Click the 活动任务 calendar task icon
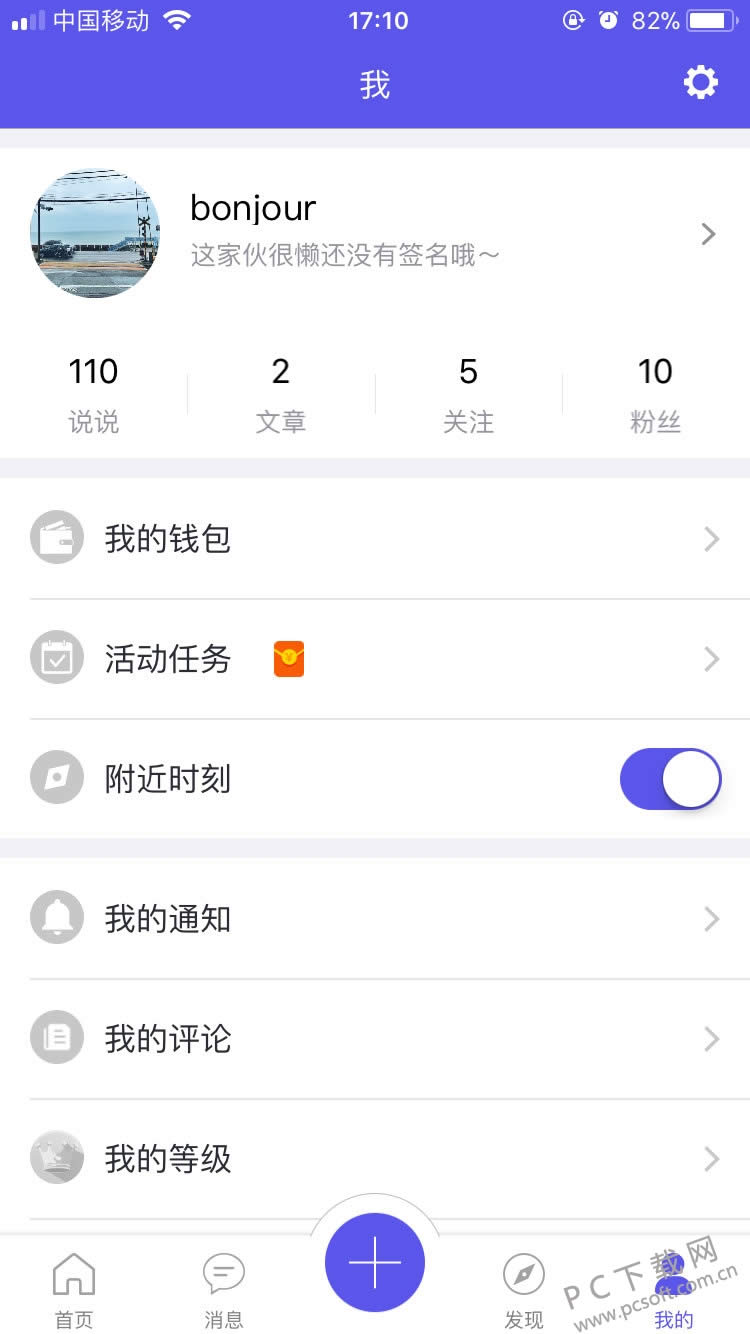This screenshot has height=1334, width=750. pyautogui.click(x=57, y=658)
